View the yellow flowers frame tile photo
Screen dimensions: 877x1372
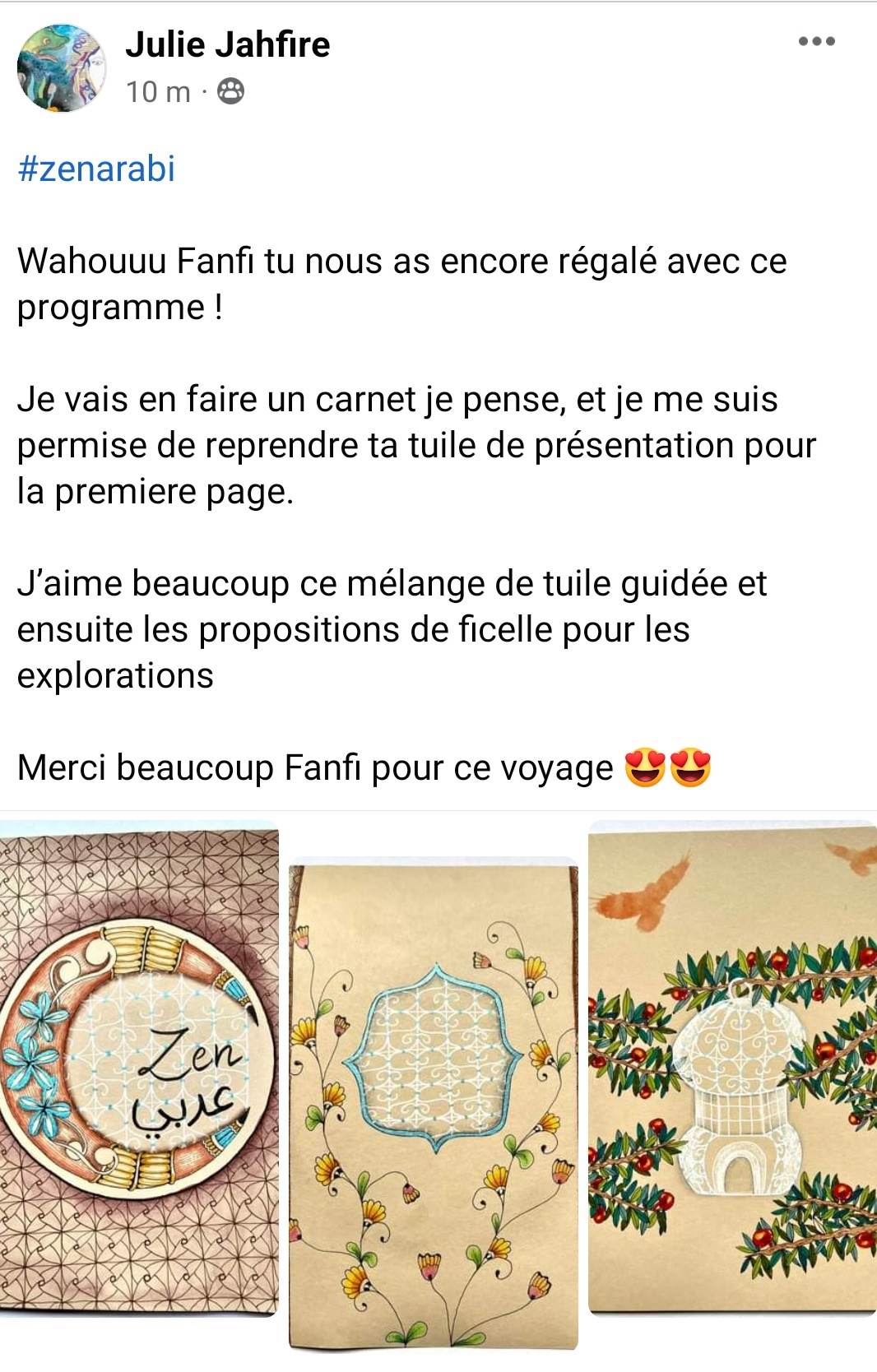434,1102
